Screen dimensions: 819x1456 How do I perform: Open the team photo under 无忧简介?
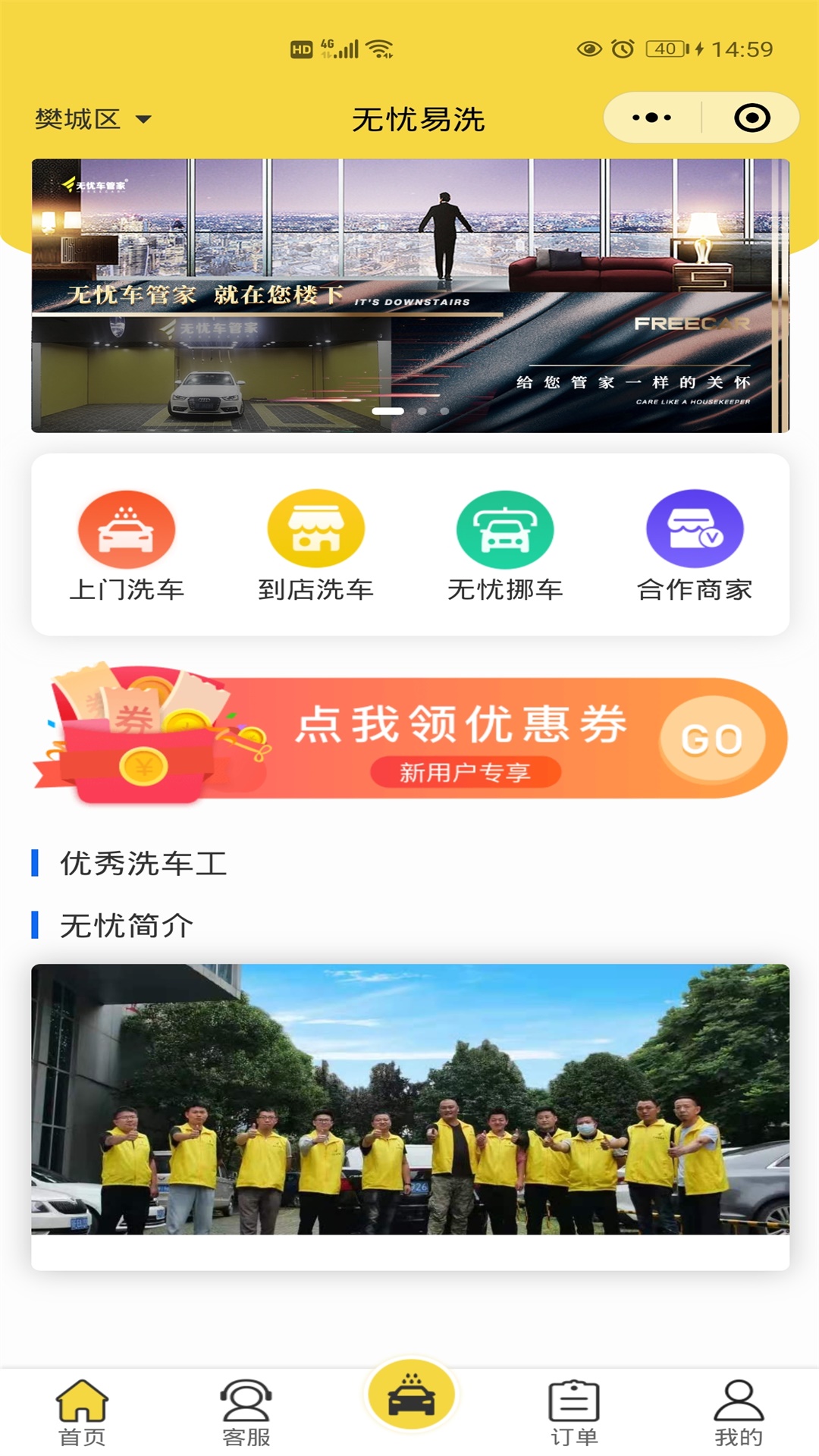click(x=409, y=1100)
